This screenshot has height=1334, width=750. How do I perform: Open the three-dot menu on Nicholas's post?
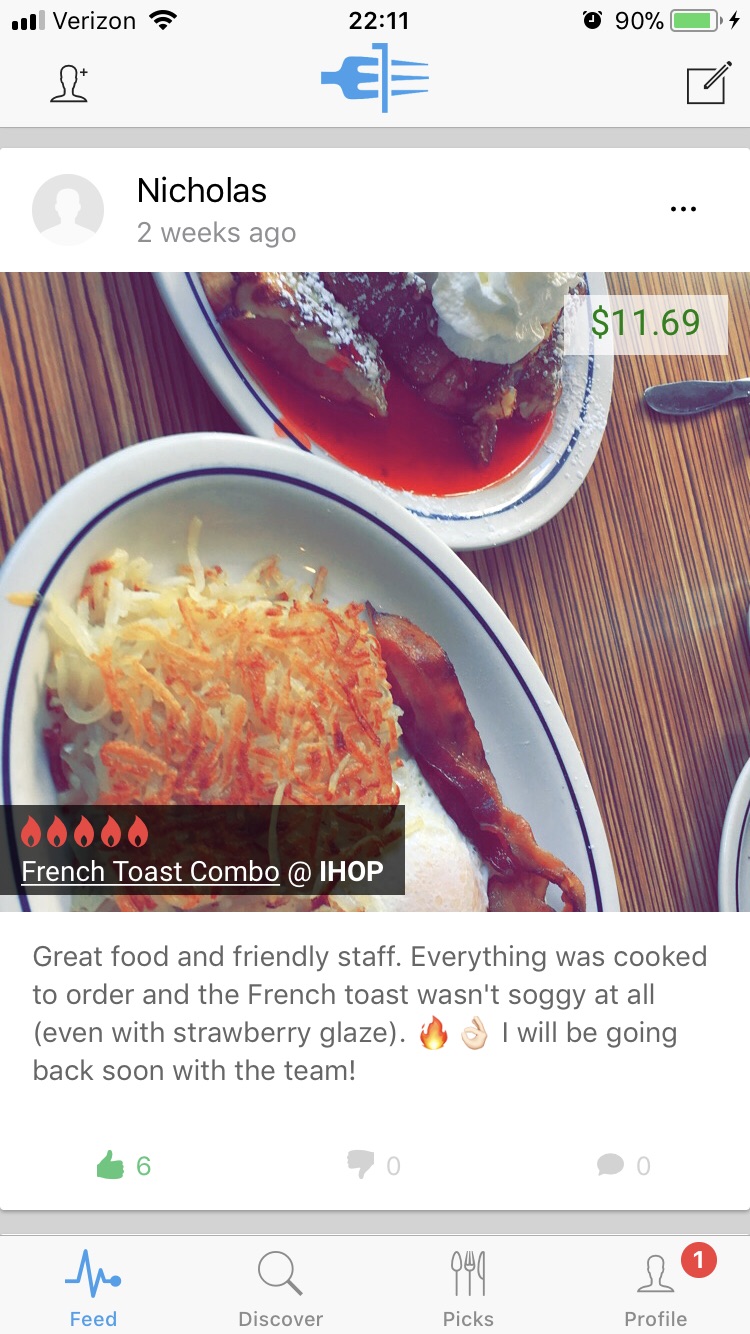pos(682,209)
